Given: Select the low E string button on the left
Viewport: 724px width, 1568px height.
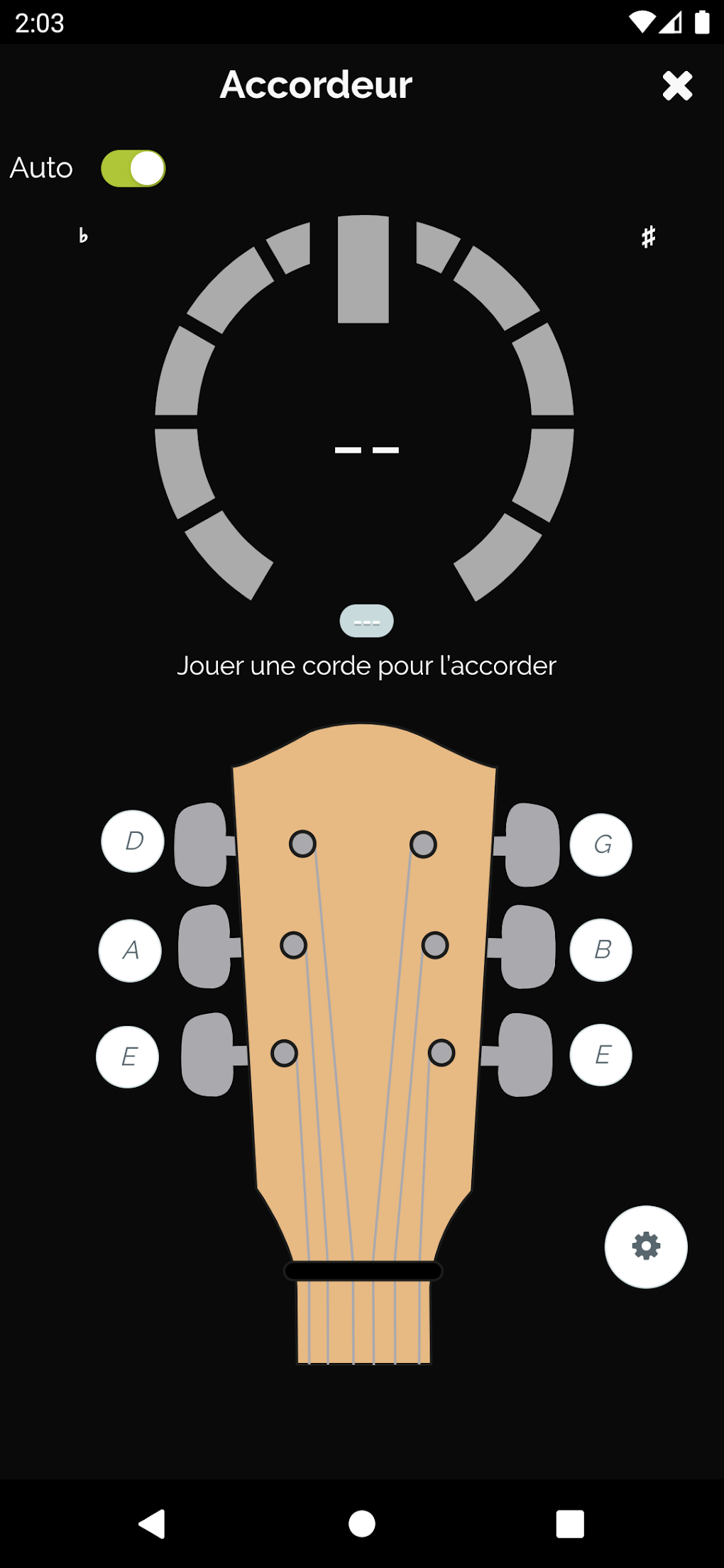Looking at the screenshot, I should click(x=128, y=1056).
